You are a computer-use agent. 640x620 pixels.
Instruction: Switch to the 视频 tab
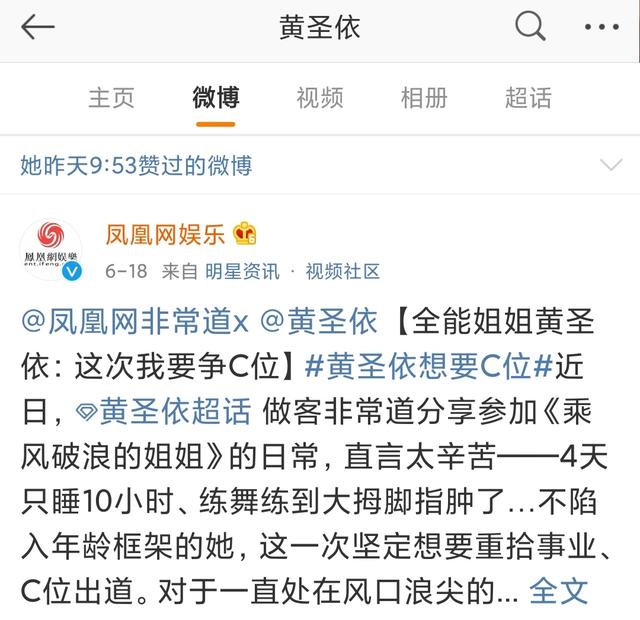click(x=319, y=97)
